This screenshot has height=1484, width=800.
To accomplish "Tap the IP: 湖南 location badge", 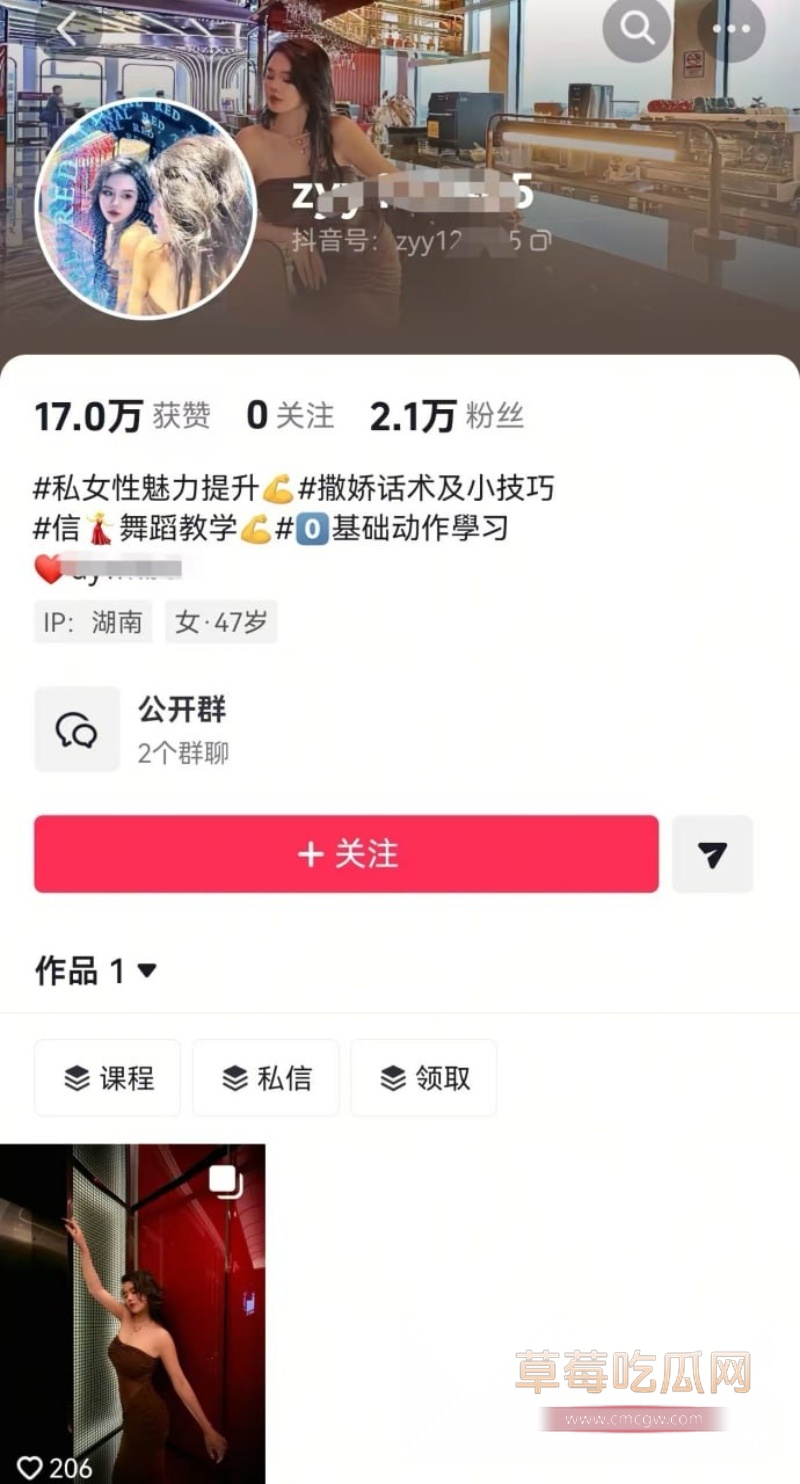I will [x=92, y=621].
